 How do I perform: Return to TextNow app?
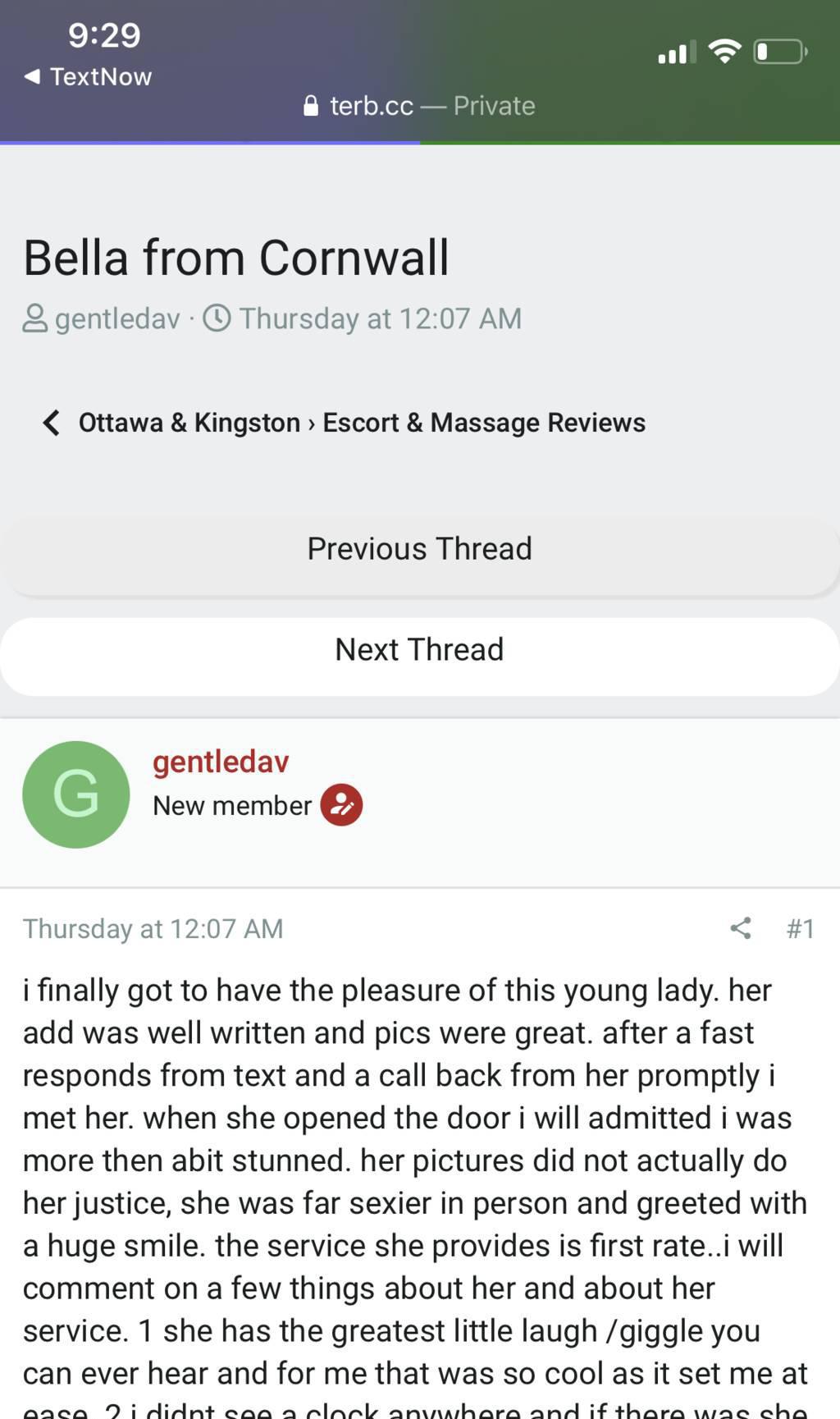click(89, 77)
